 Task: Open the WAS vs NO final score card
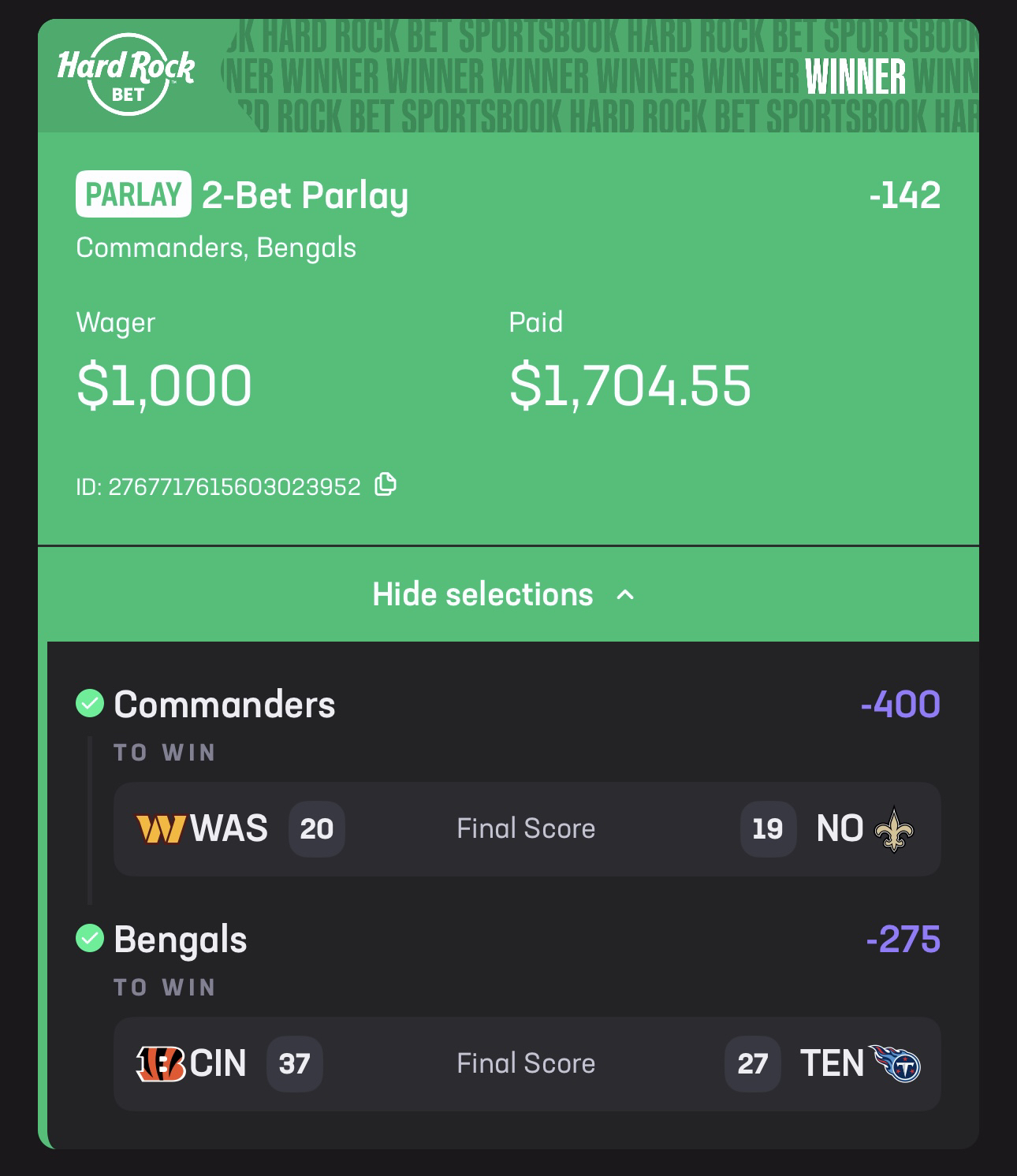(x=526, y=829)
